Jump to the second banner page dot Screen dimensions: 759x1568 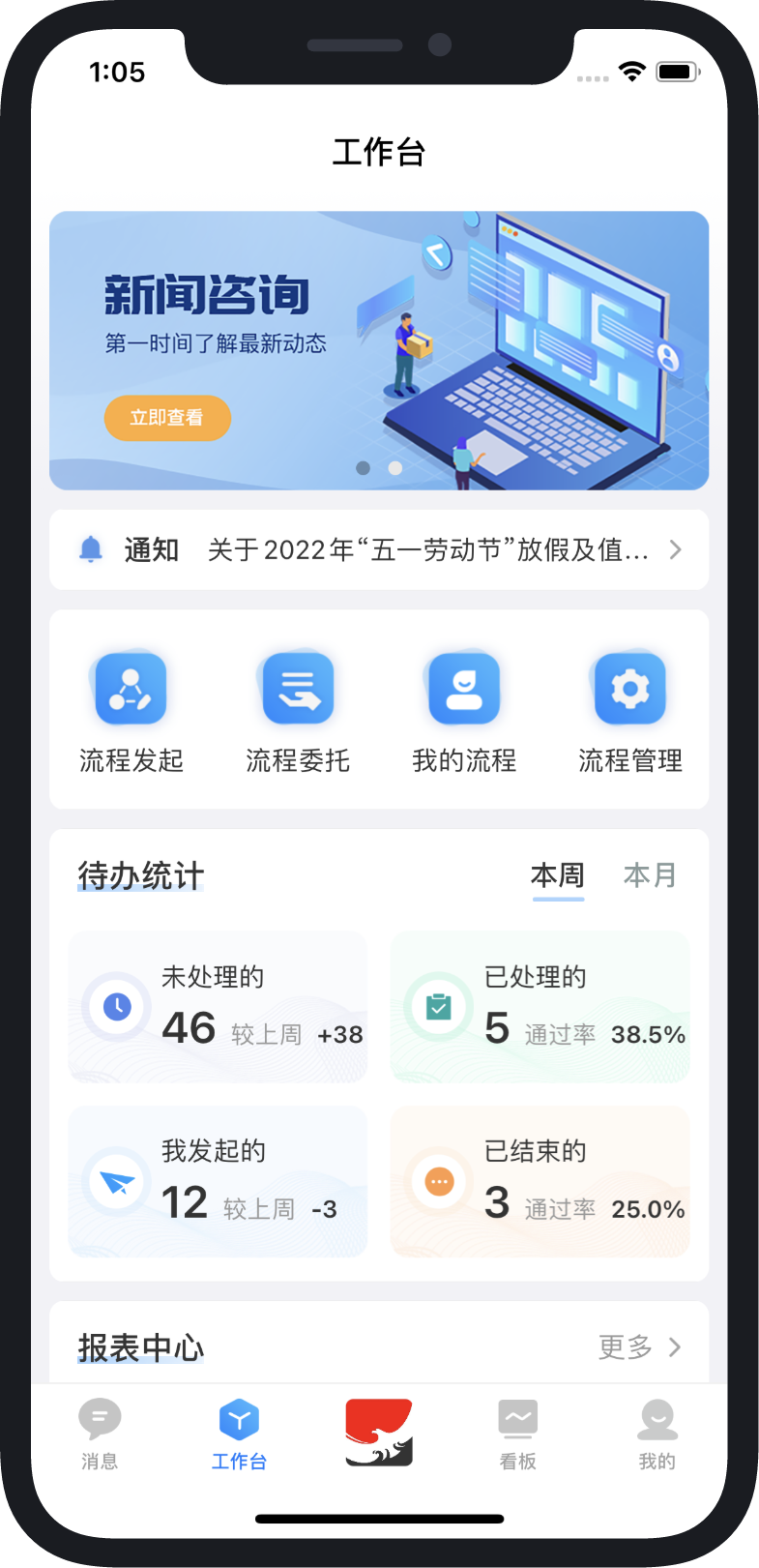coord(394,468)
